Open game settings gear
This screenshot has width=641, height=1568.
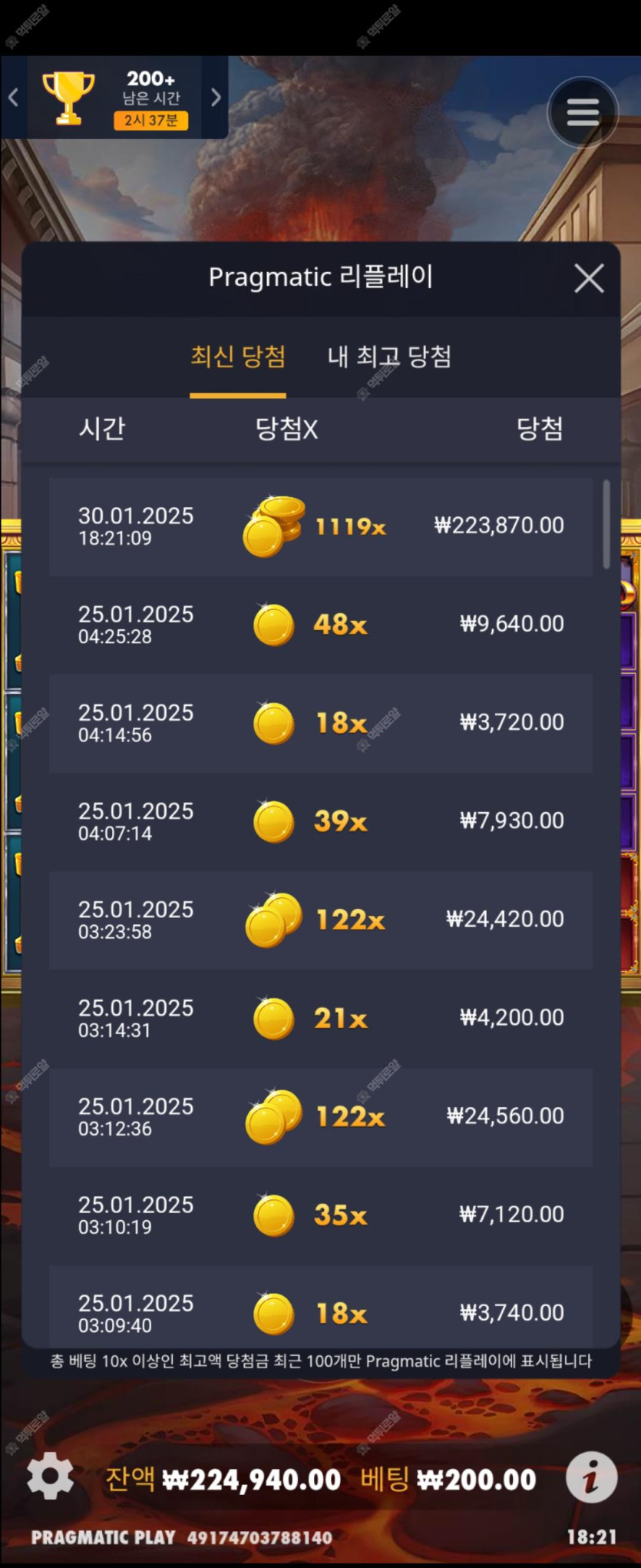pyautogui.click(x=51, y=1477)
